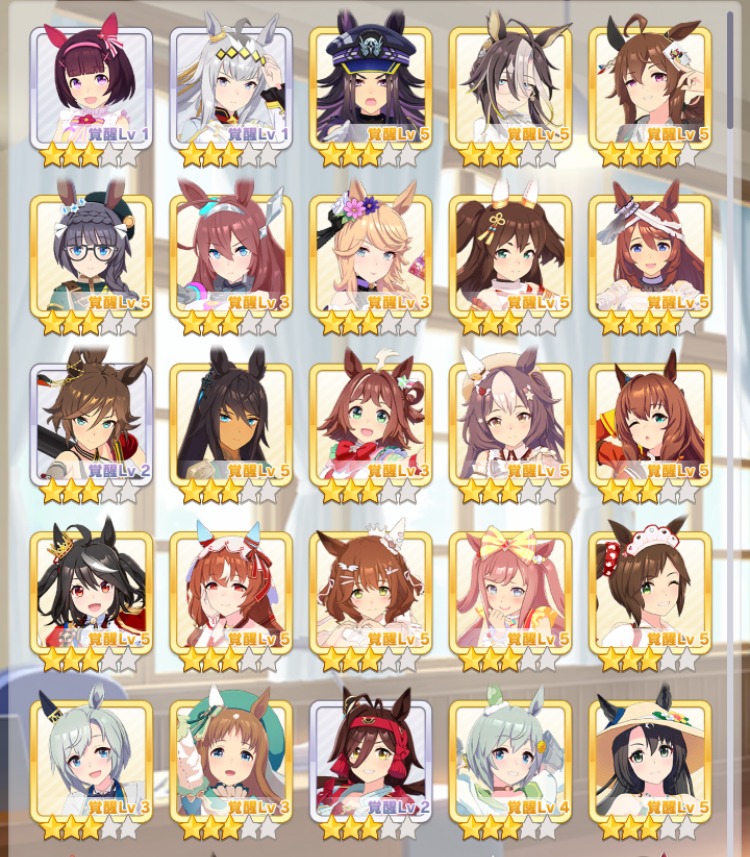Image resolution: width=750 pixels, height=857 pixels.
Task: Choose the black-and-white streaked hair character
Action: pyautogui.click(x=510, y=88)
